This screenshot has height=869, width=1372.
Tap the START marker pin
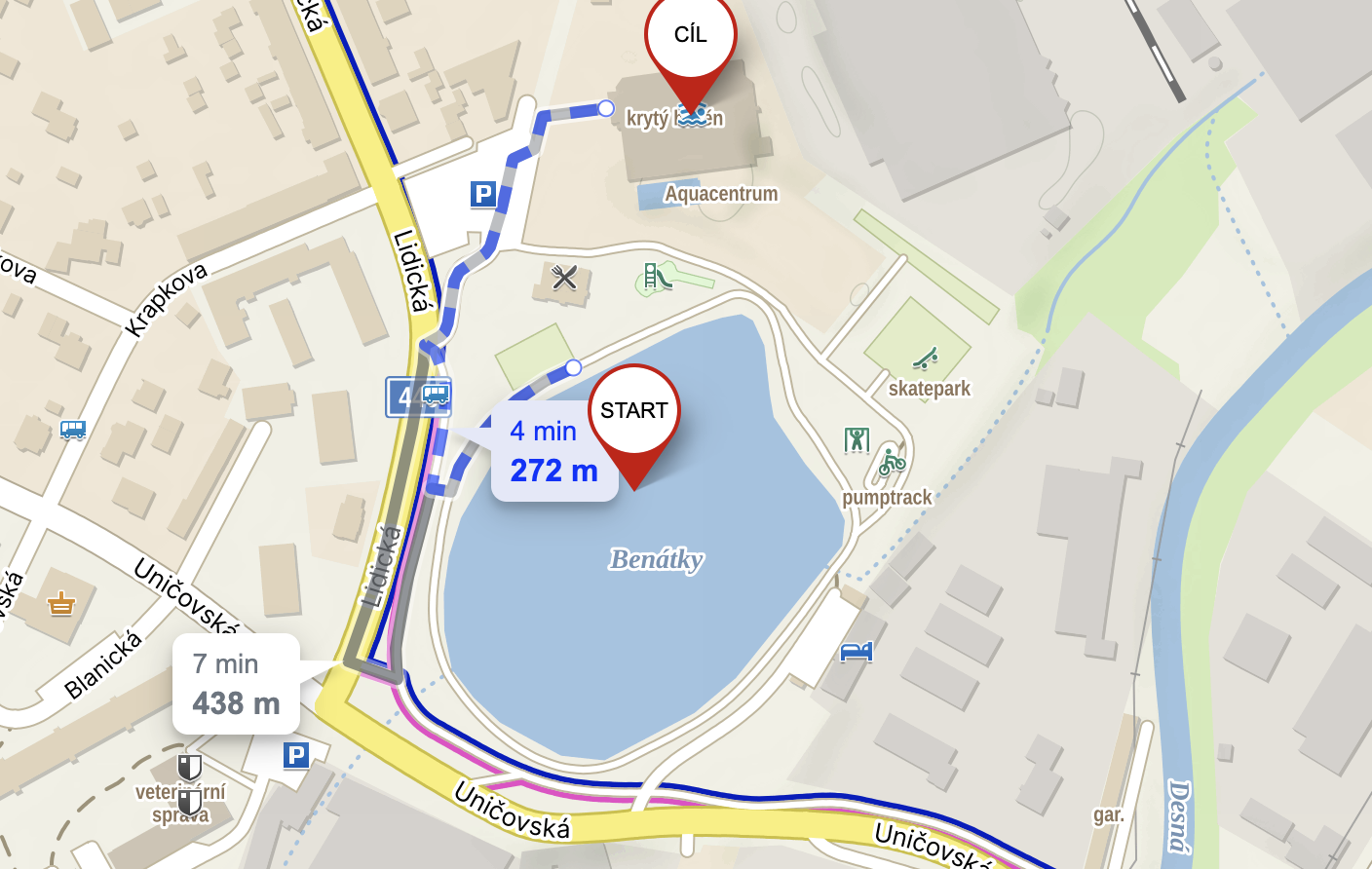click(634, 410)
